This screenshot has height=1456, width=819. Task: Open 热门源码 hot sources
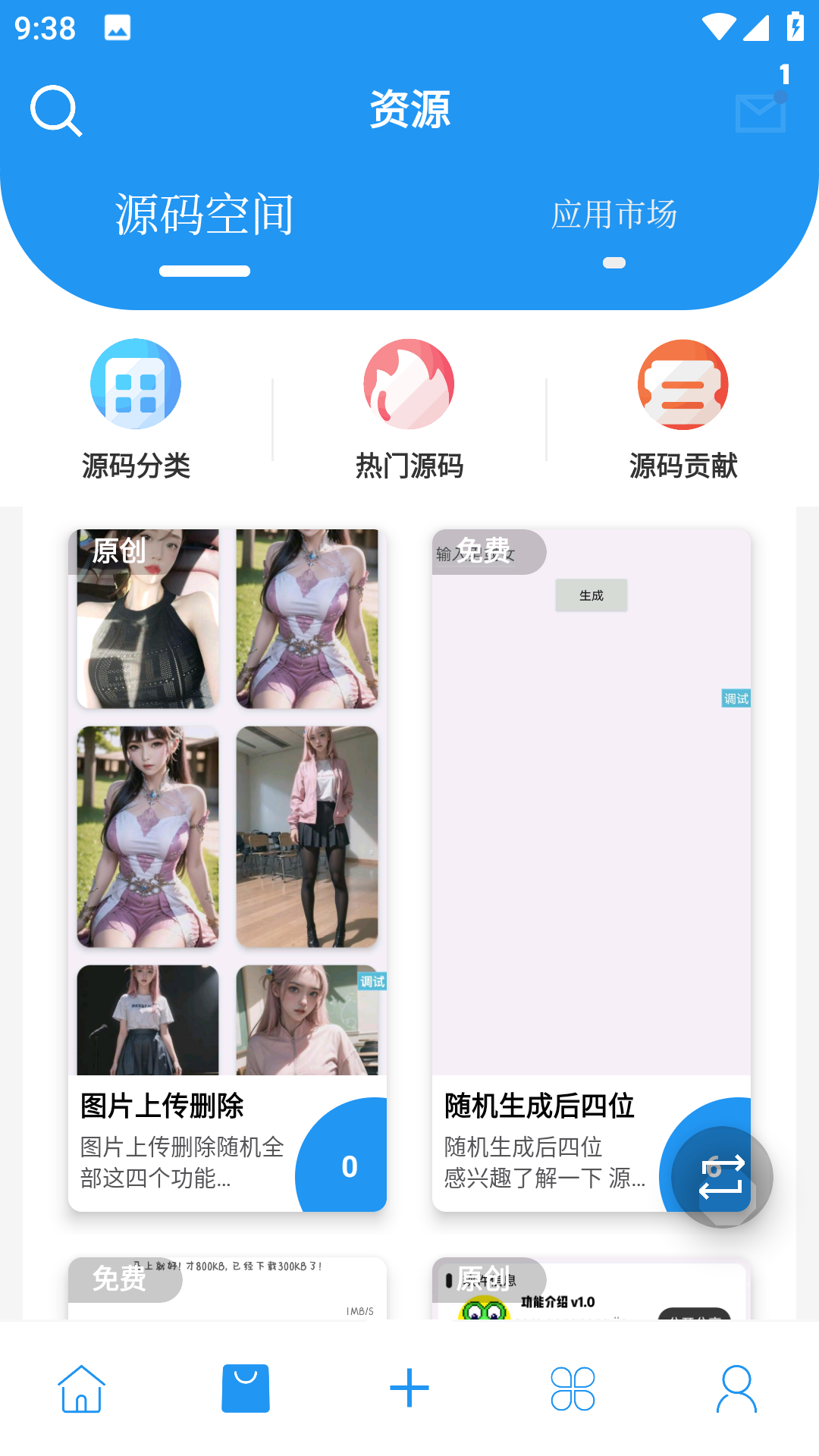tap(409, 409)
